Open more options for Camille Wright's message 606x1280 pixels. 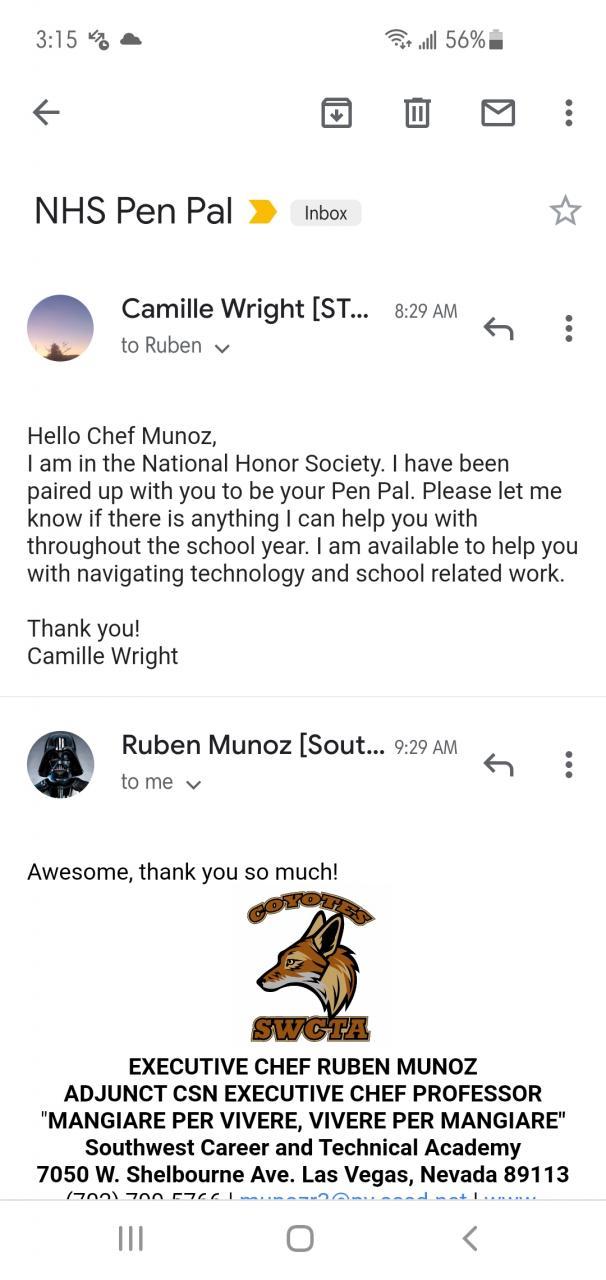tap(568, 328)
